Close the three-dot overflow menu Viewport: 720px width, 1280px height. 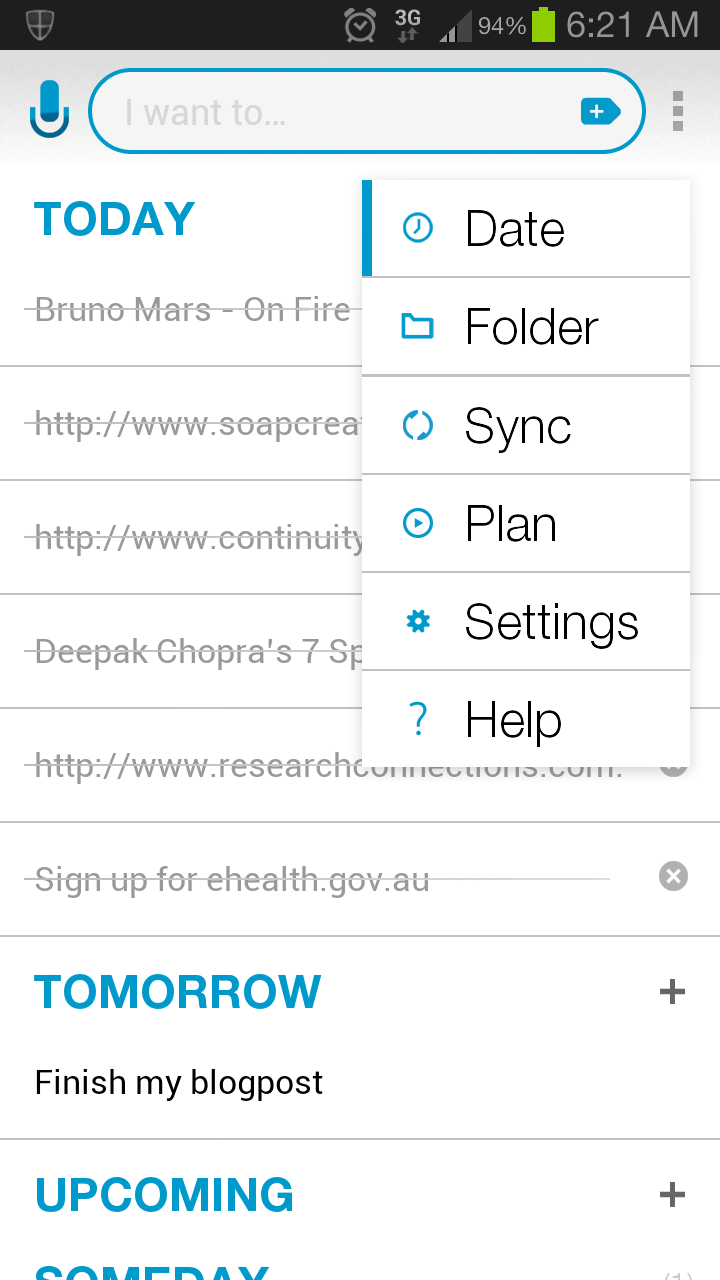coord(678,111)
